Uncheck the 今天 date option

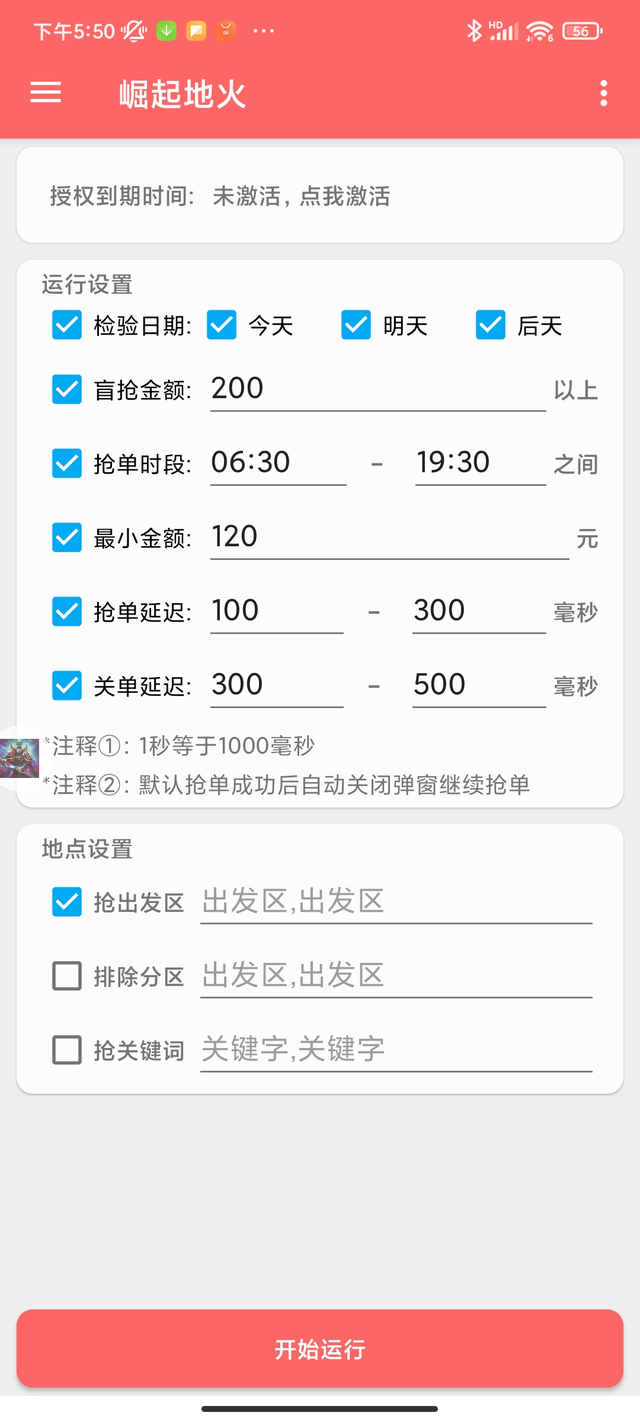click(221, 325)
